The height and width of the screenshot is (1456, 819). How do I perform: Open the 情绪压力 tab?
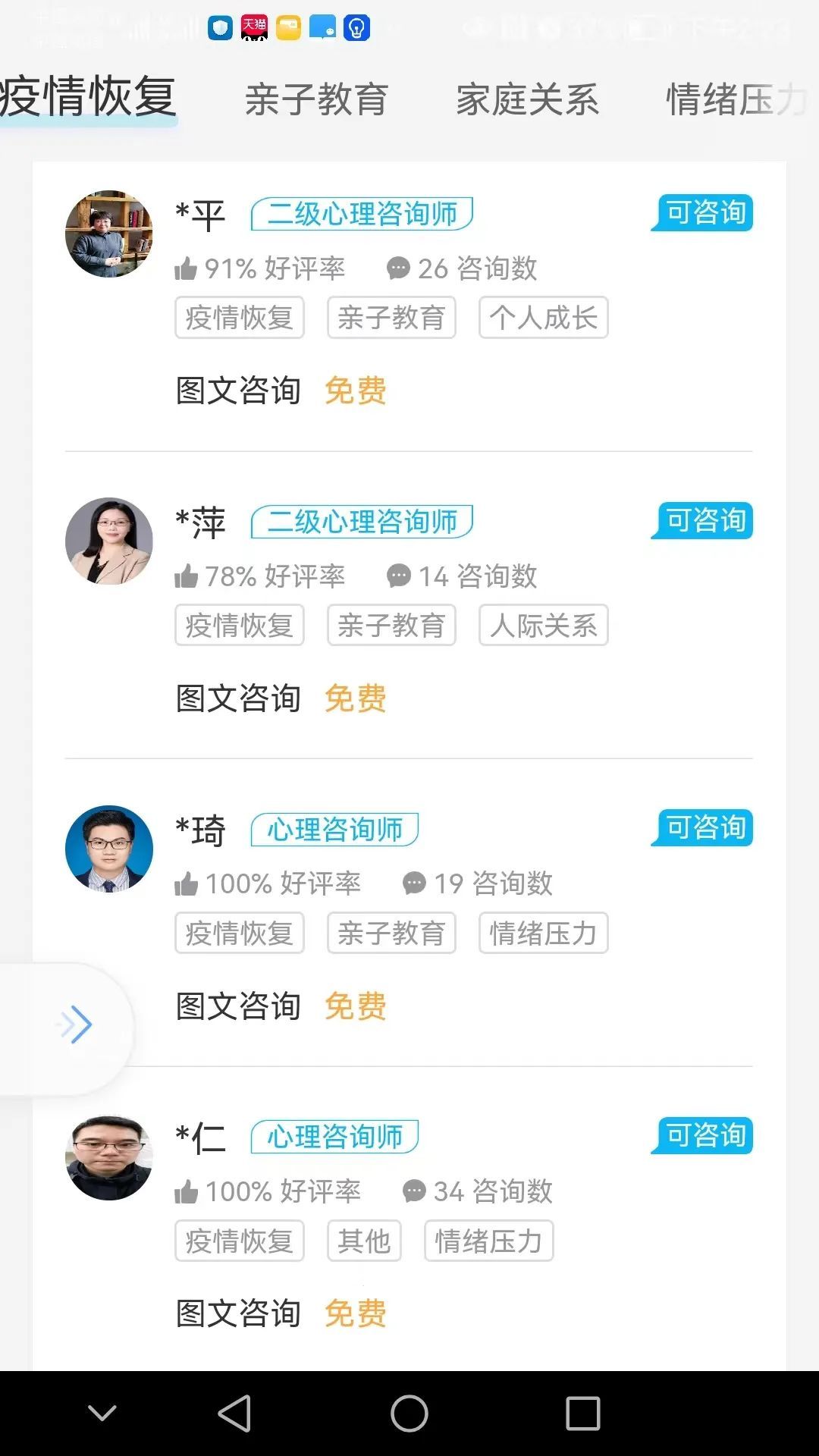point(736,100)
